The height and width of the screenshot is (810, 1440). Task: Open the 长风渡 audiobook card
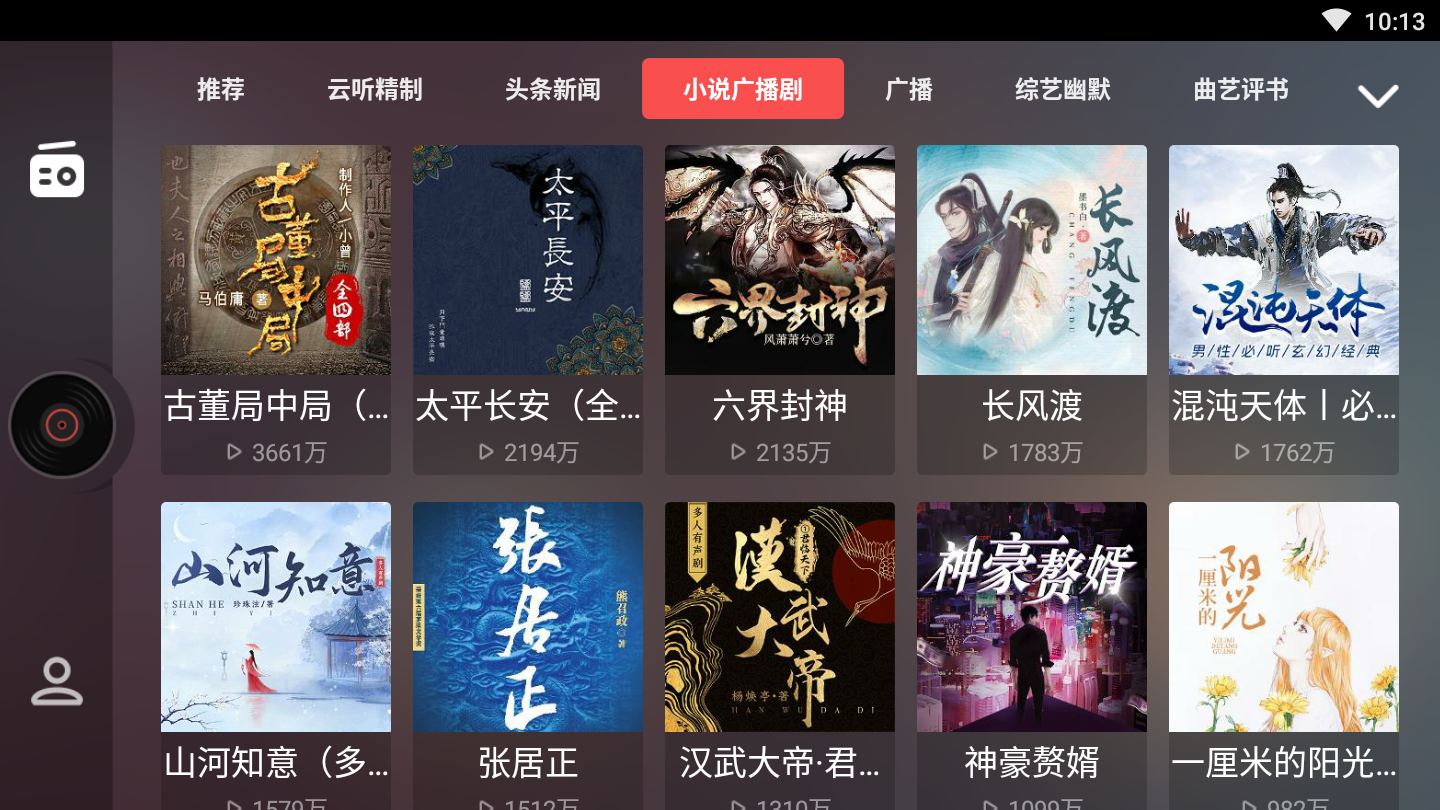click(1032, 260)
